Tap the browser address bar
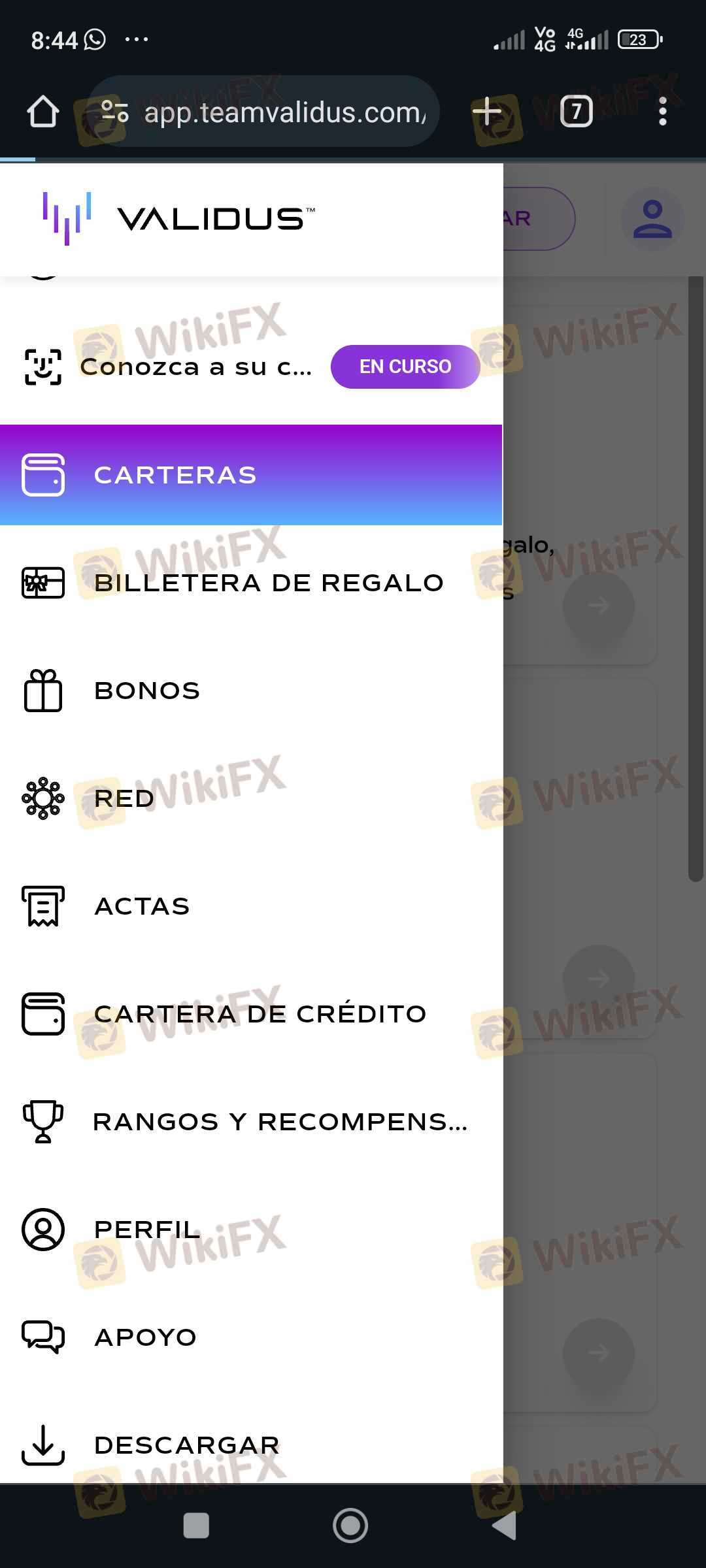This screenshot has width=706, height=1568. pos(264,112)
